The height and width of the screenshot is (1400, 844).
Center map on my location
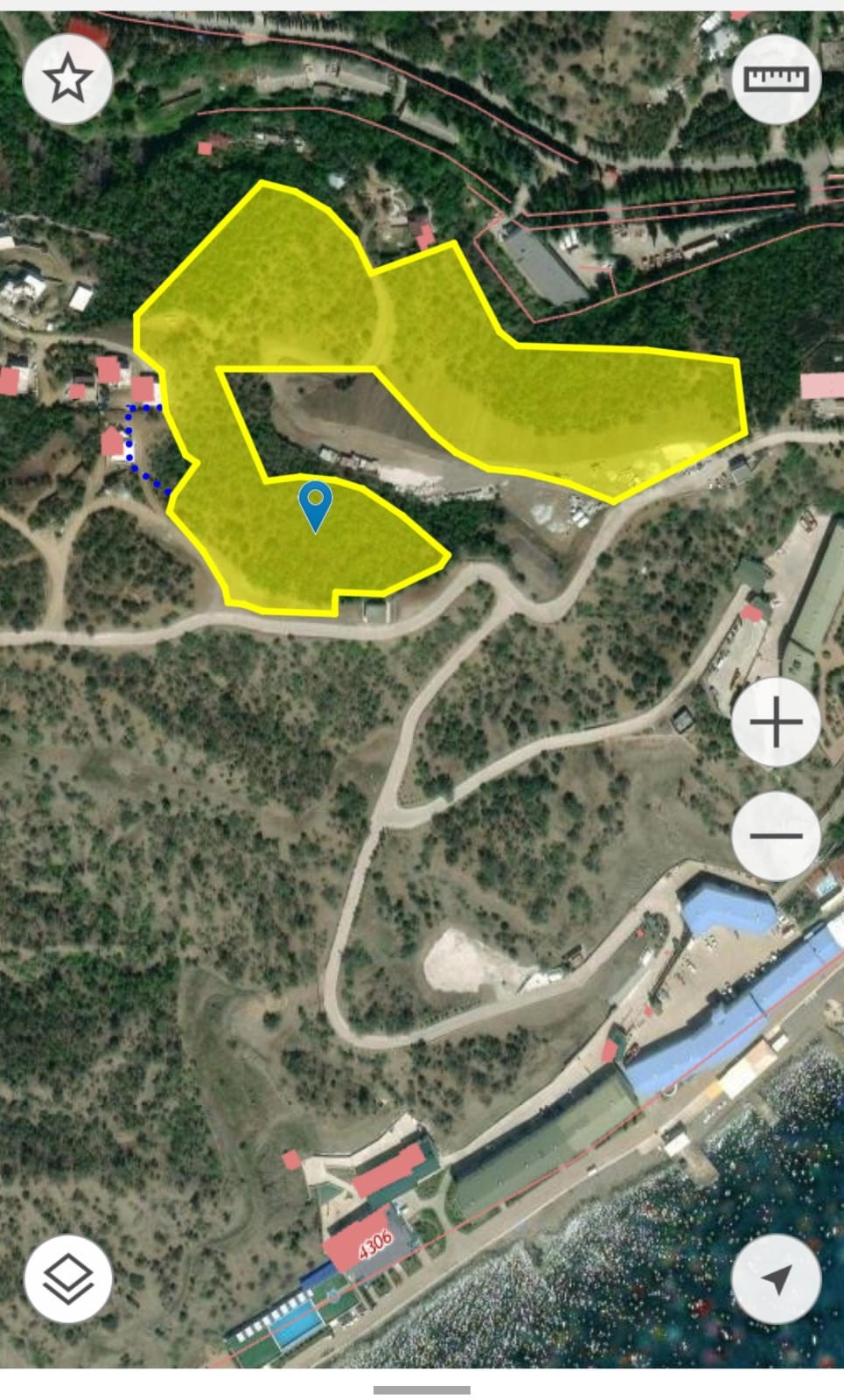tap(776, 1279)
